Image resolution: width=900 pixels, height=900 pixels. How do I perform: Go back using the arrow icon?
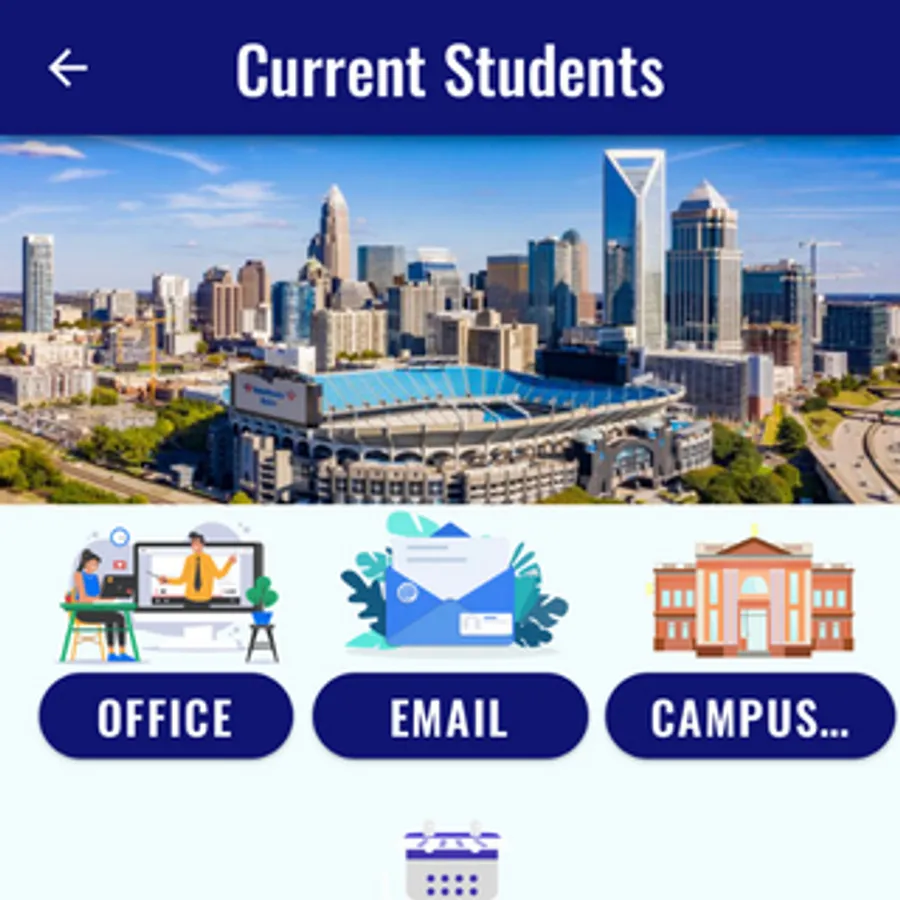68,68
